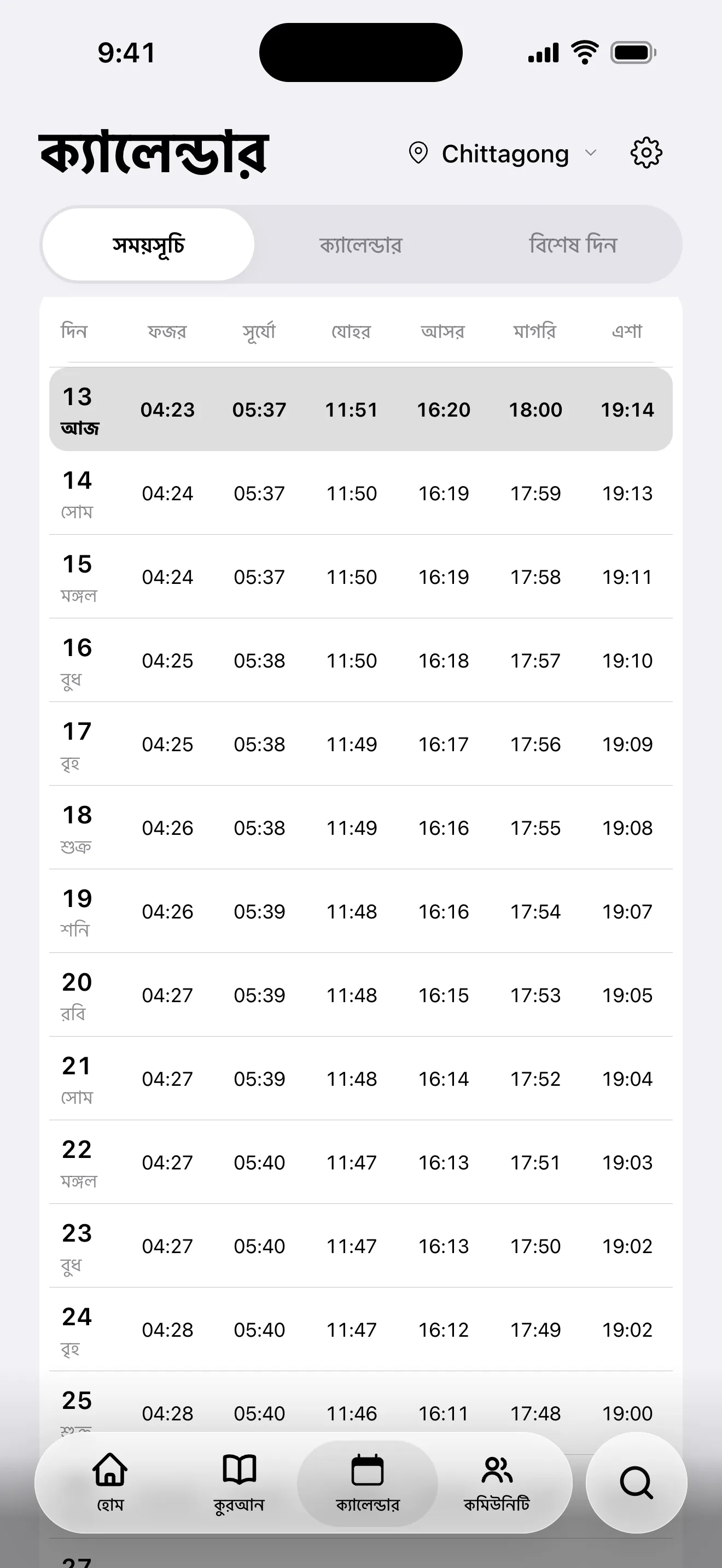Open the settings gear icon
Viewport: 722px width, 1568px height.
coord(646,153)
